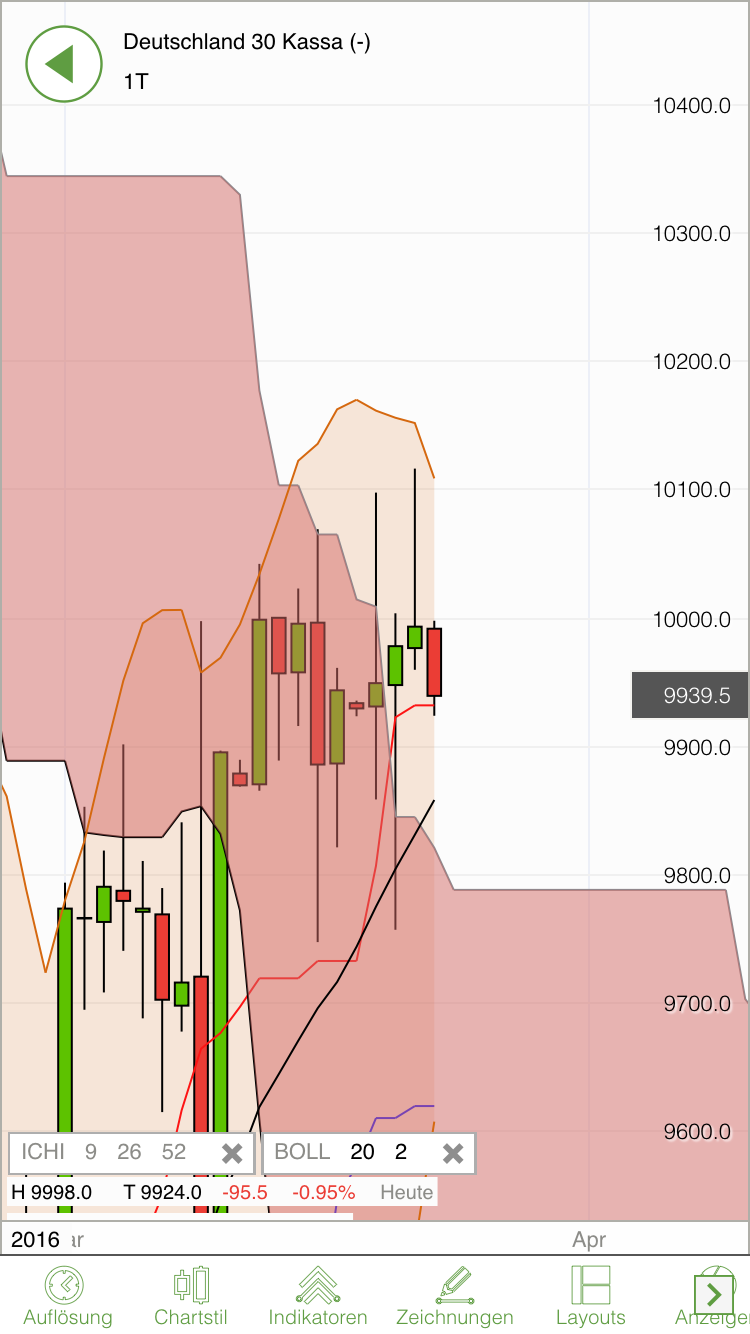Image resolution: width=750 pixels, height=1334 pixels.
Task: Expand the Anzeigen chevron
Action: 714,1294
